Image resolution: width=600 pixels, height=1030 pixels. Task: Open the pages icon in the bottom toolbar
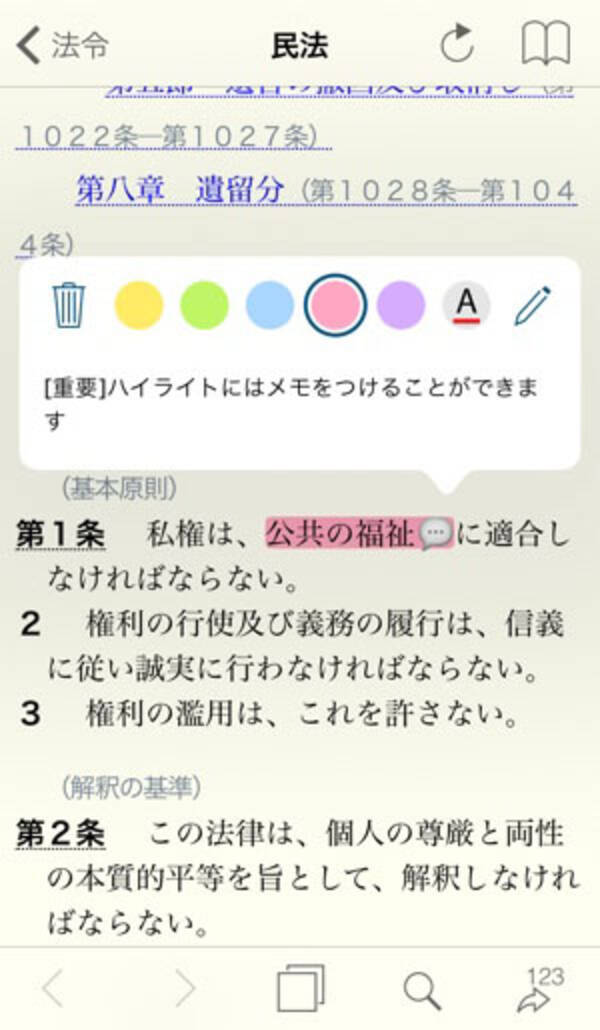[300, 987]
